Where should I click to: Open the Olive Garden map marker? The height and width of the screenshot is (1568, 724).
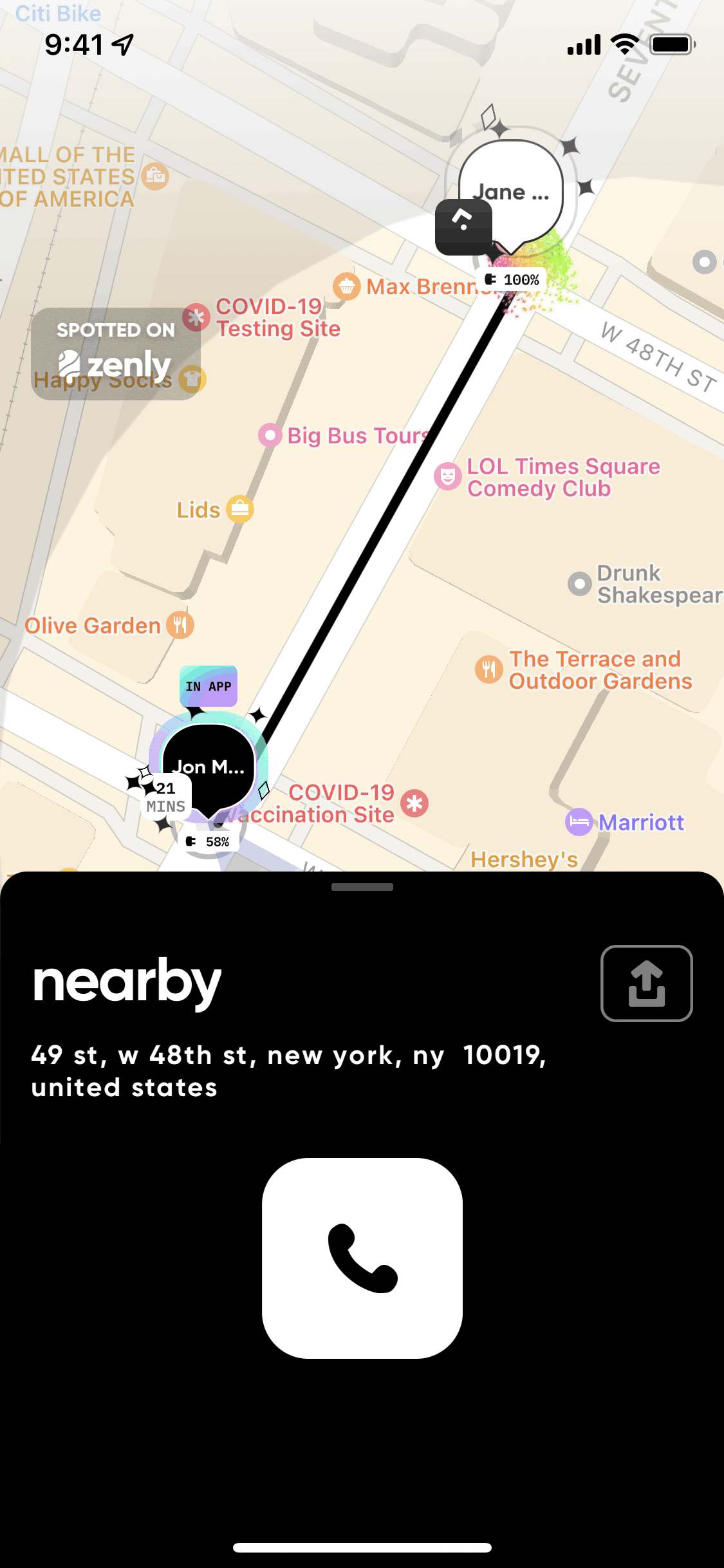[x=180, y=625]
